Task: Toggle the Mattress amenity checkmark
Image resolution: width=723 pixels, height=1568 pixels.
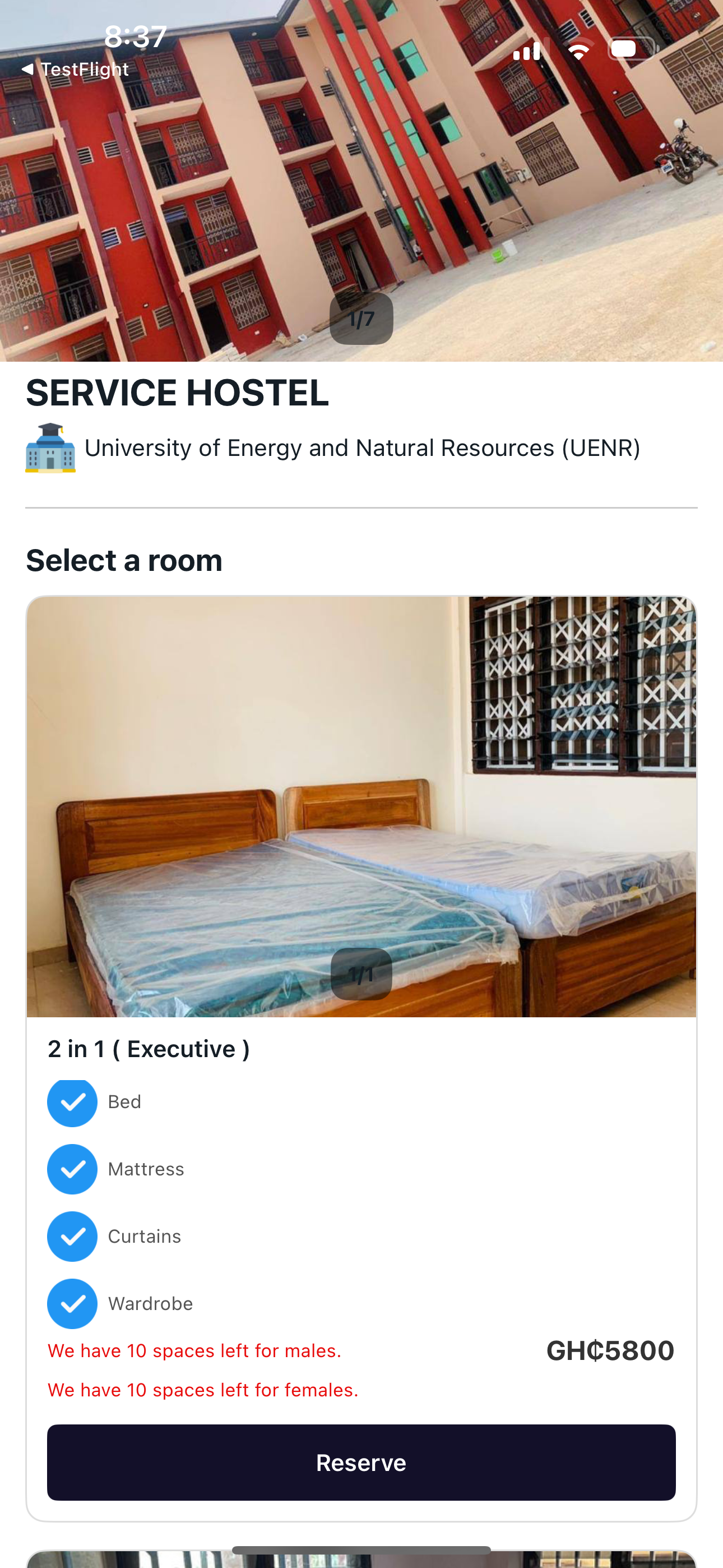Action: click(72, 1169)
